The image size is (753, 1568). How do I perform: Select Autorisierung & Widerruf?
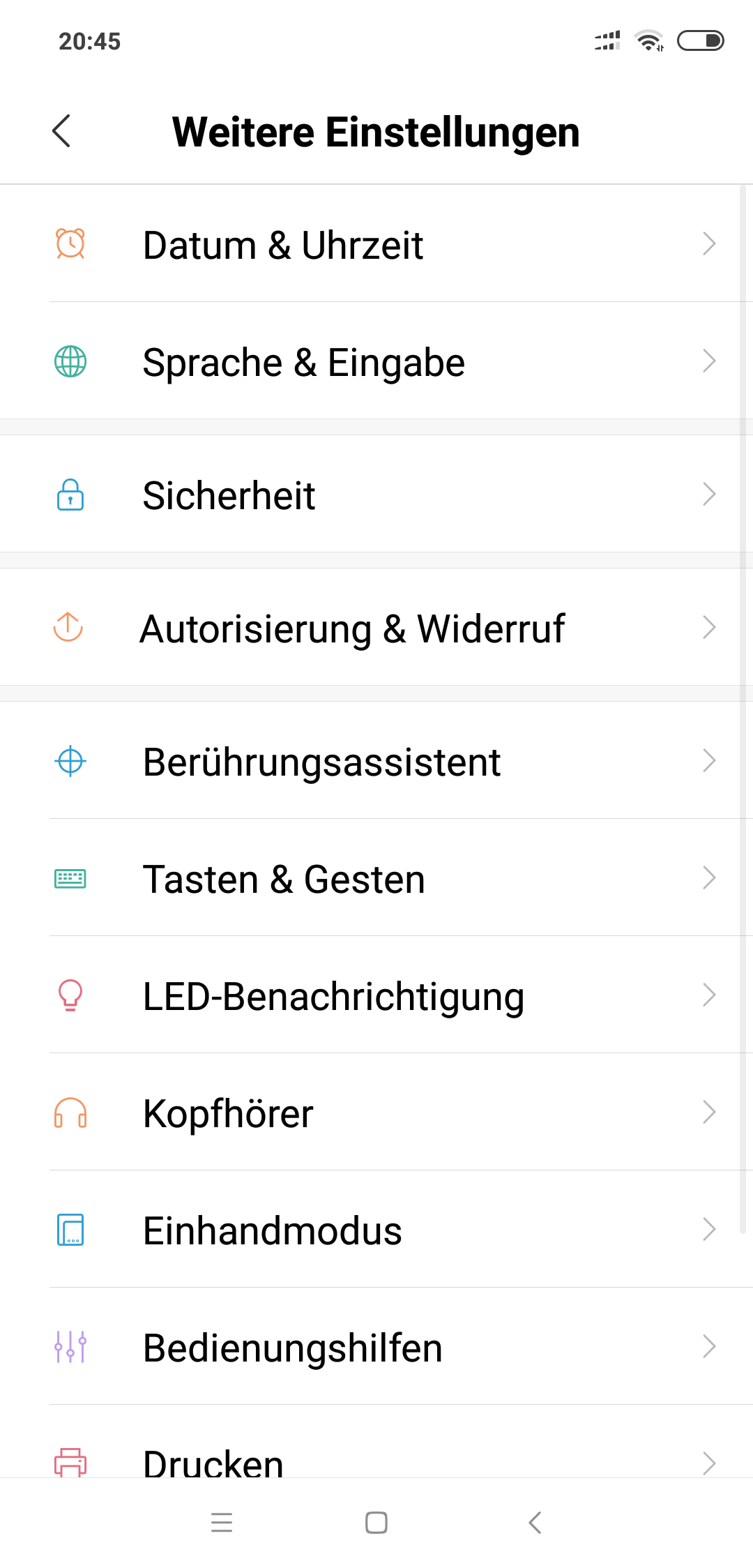(x=376, y=627)
